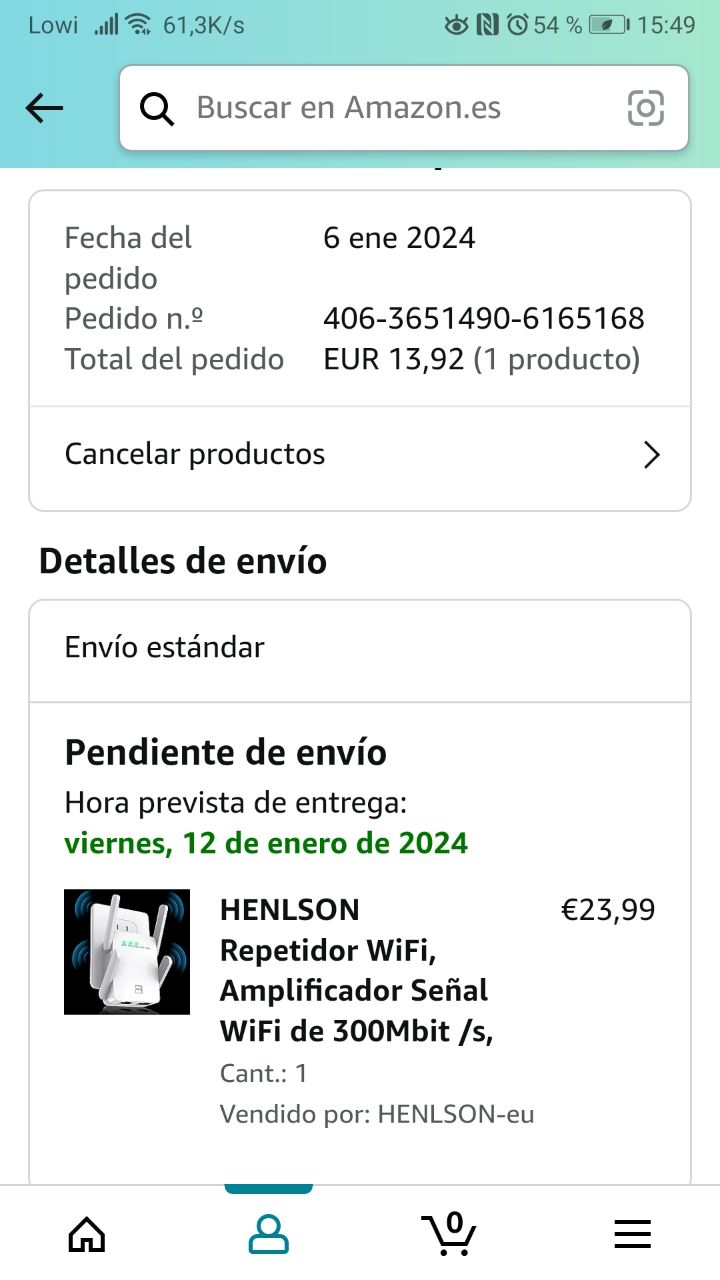Switch to the Home tab
The image size is (720, 1280).
click(x=87, y=1234)
